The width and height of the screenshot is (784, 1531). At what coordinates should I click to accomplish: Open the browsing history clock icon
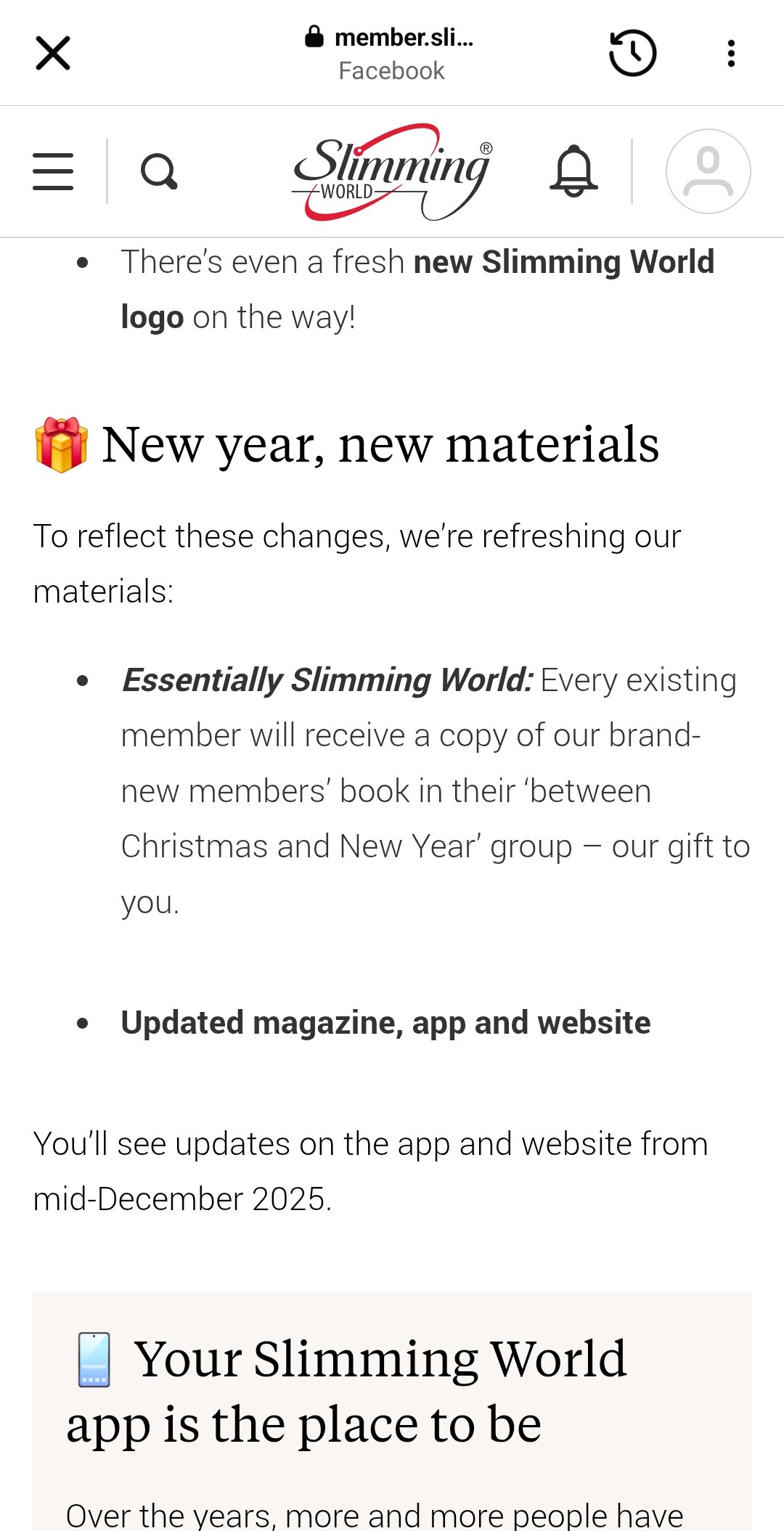[632, 53]
